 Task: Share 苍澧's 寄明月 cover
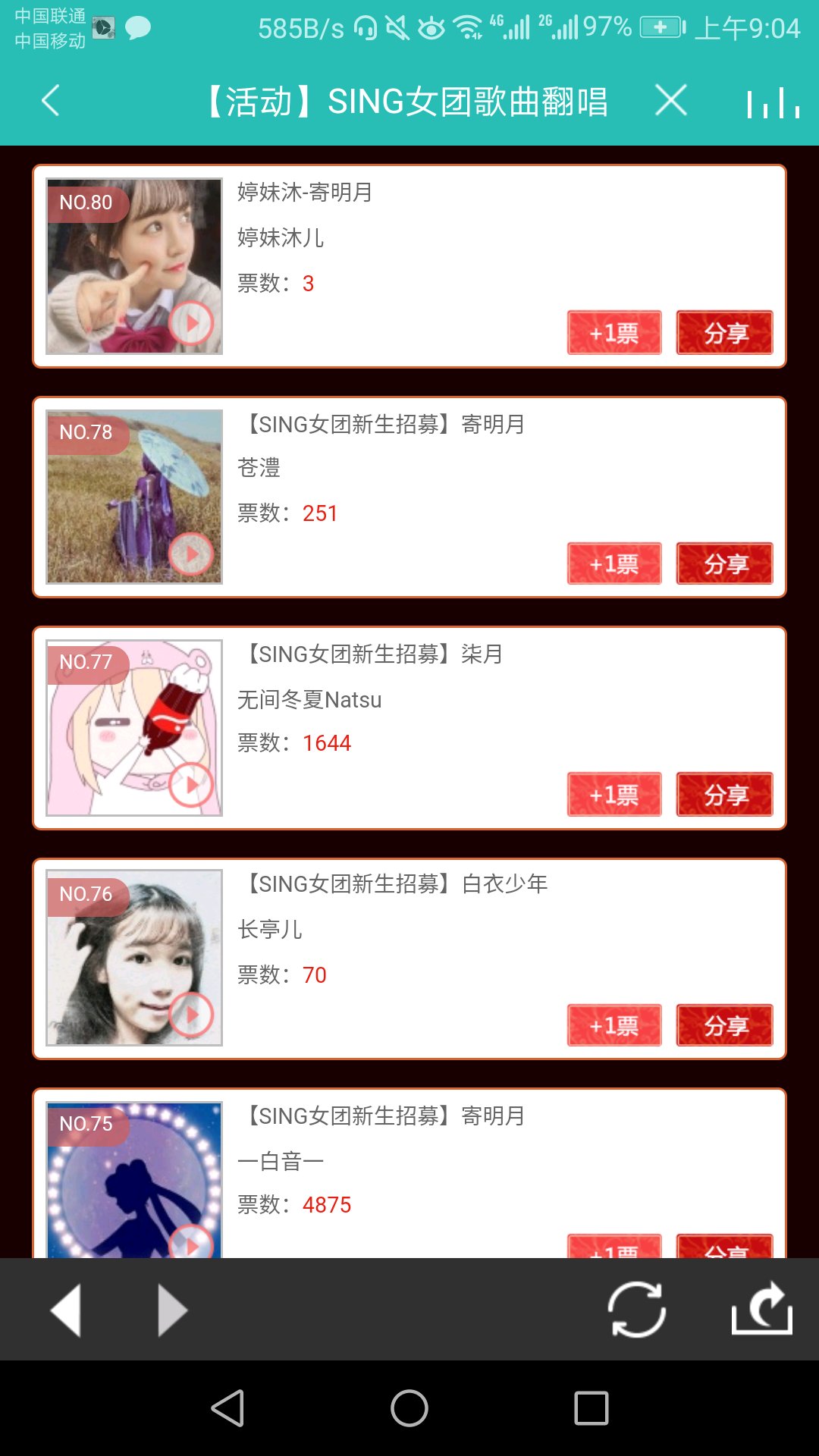pyautogui.click(x=725, y=563)
